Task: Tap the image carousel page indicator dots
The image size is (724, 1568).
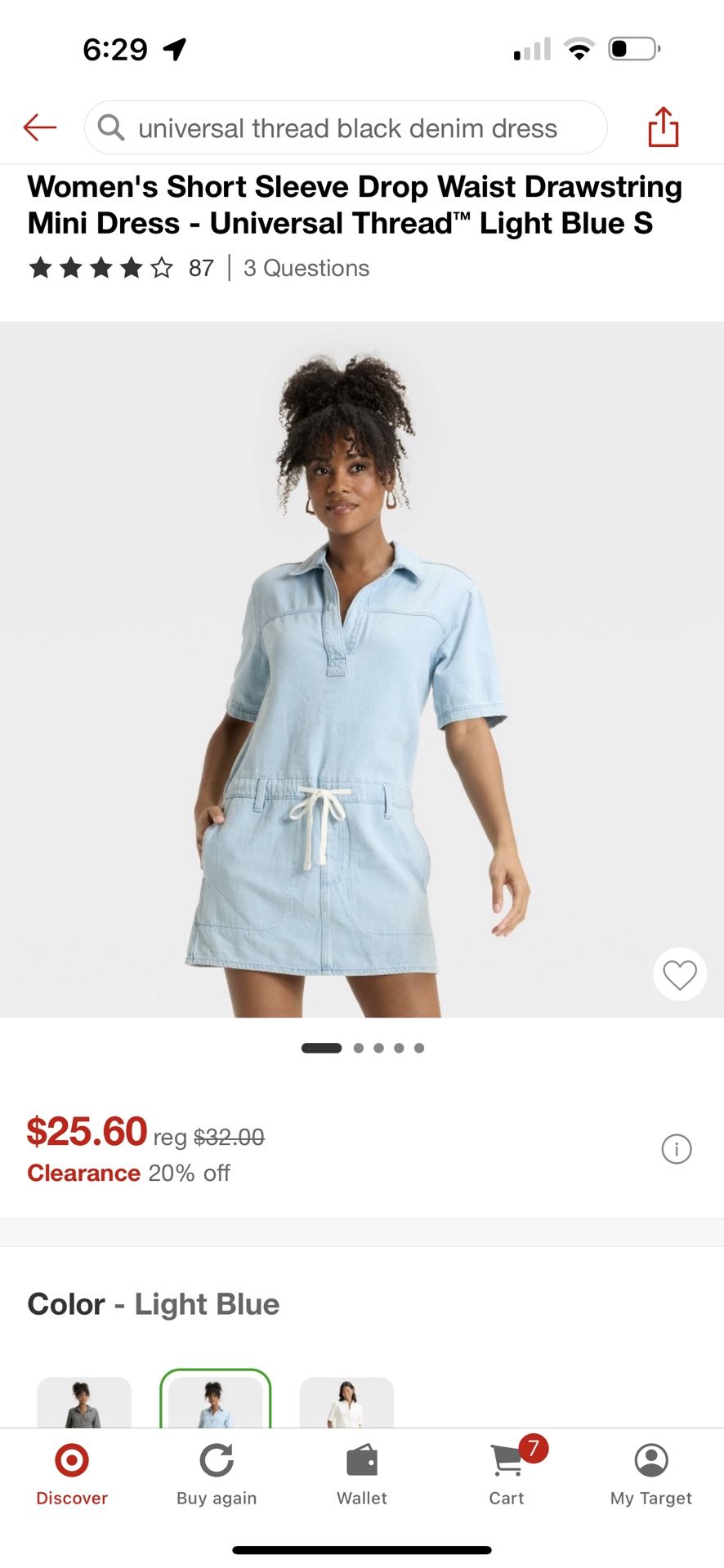Action: click(363, 1048)
